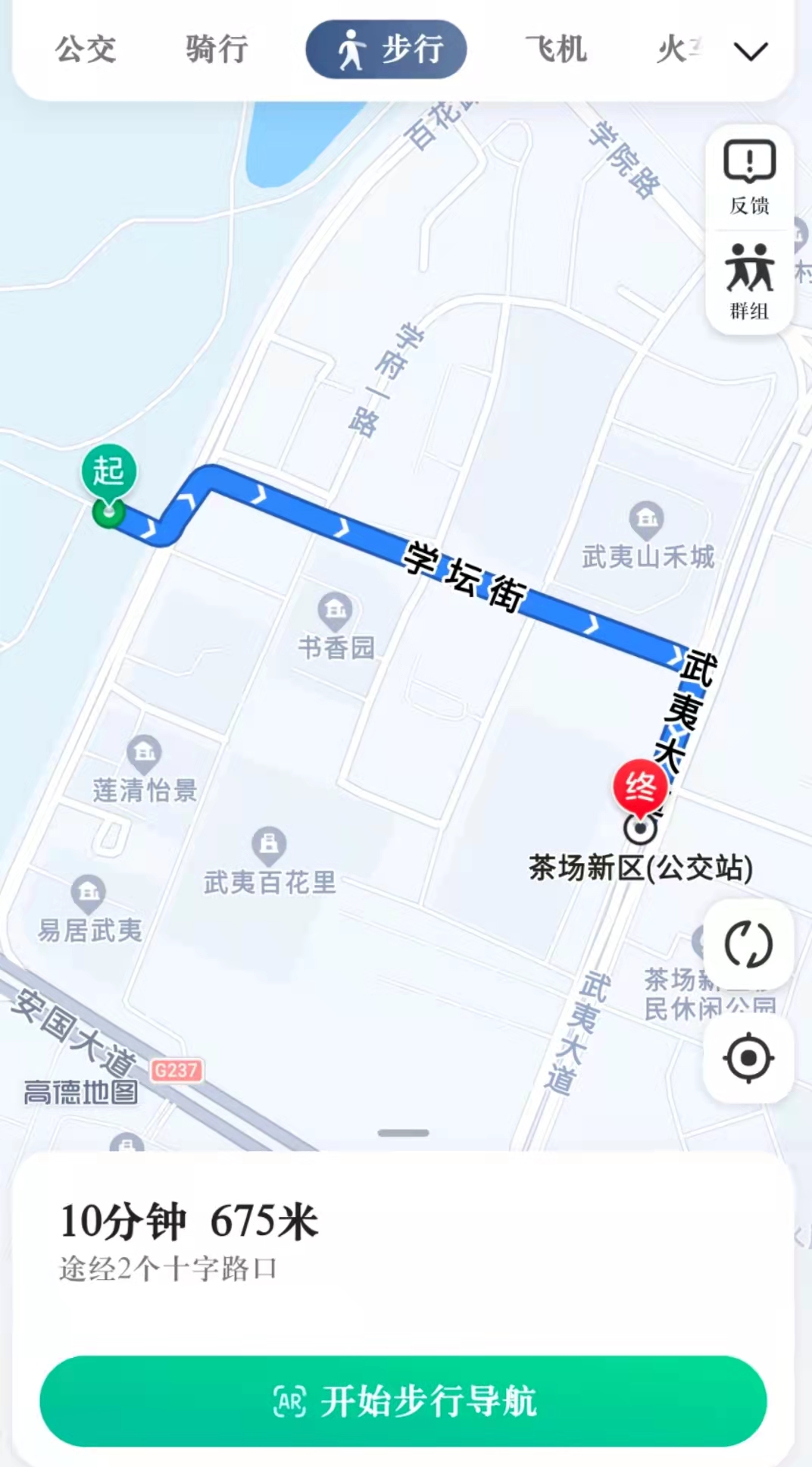Tap the route panel drag handle
812x1467 pixels.
click(403, 1133)
